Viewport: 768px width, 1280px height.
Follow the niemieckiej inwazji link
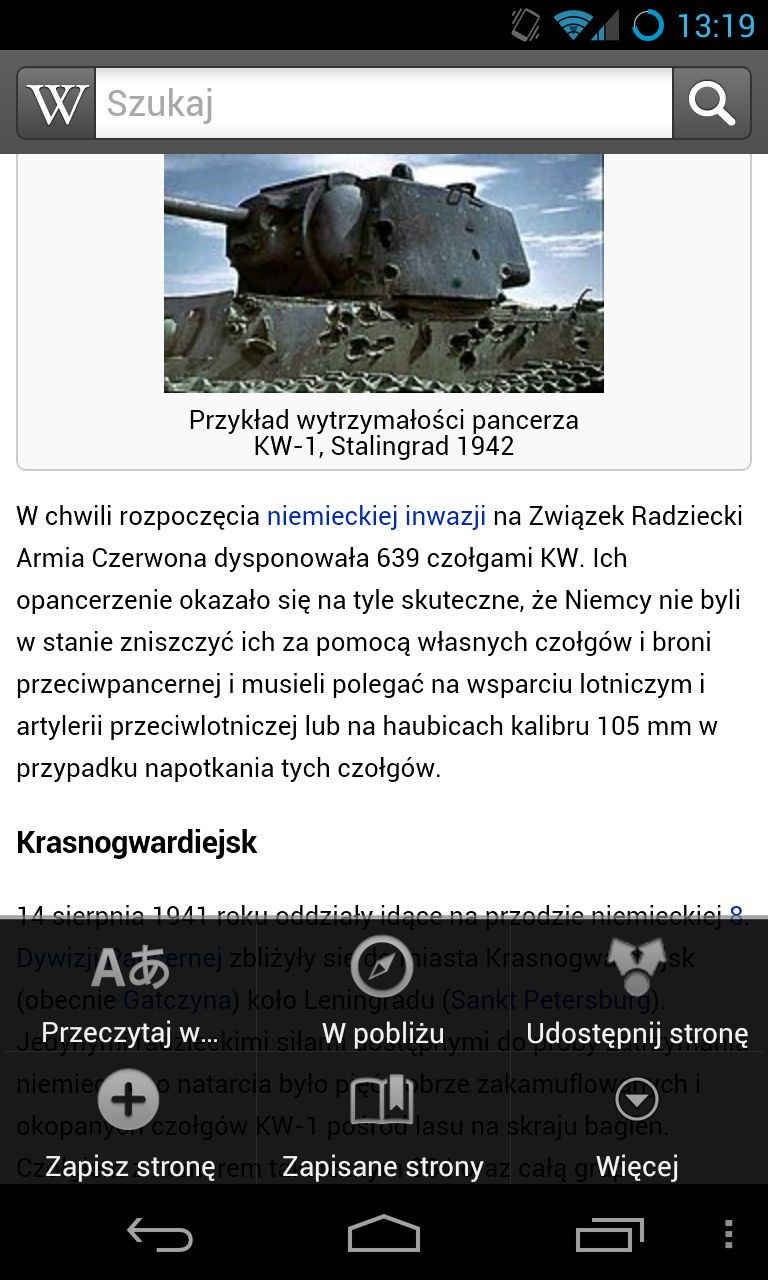click(x=376, y=516)
